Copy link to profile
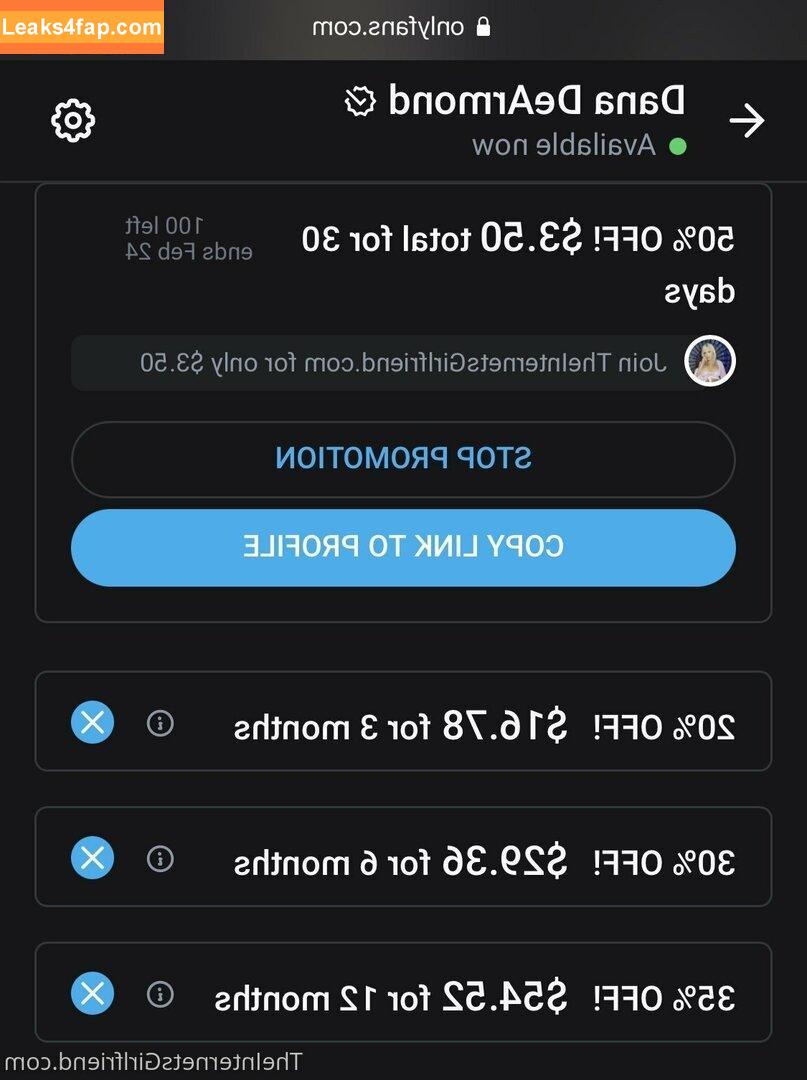This screenshot has height=1080, width=807. point(403,547)
